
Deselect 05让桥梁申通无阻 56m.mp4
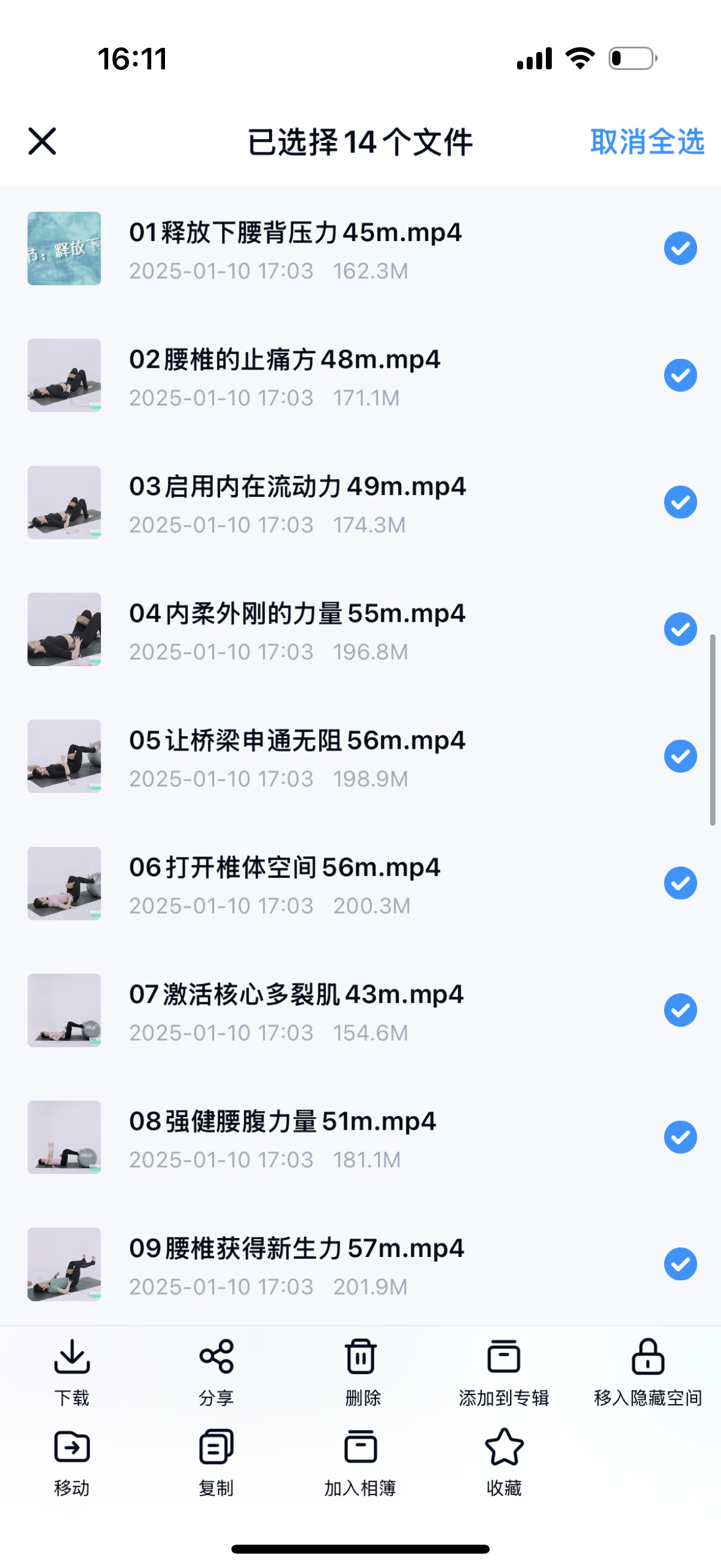click(680, 756)
